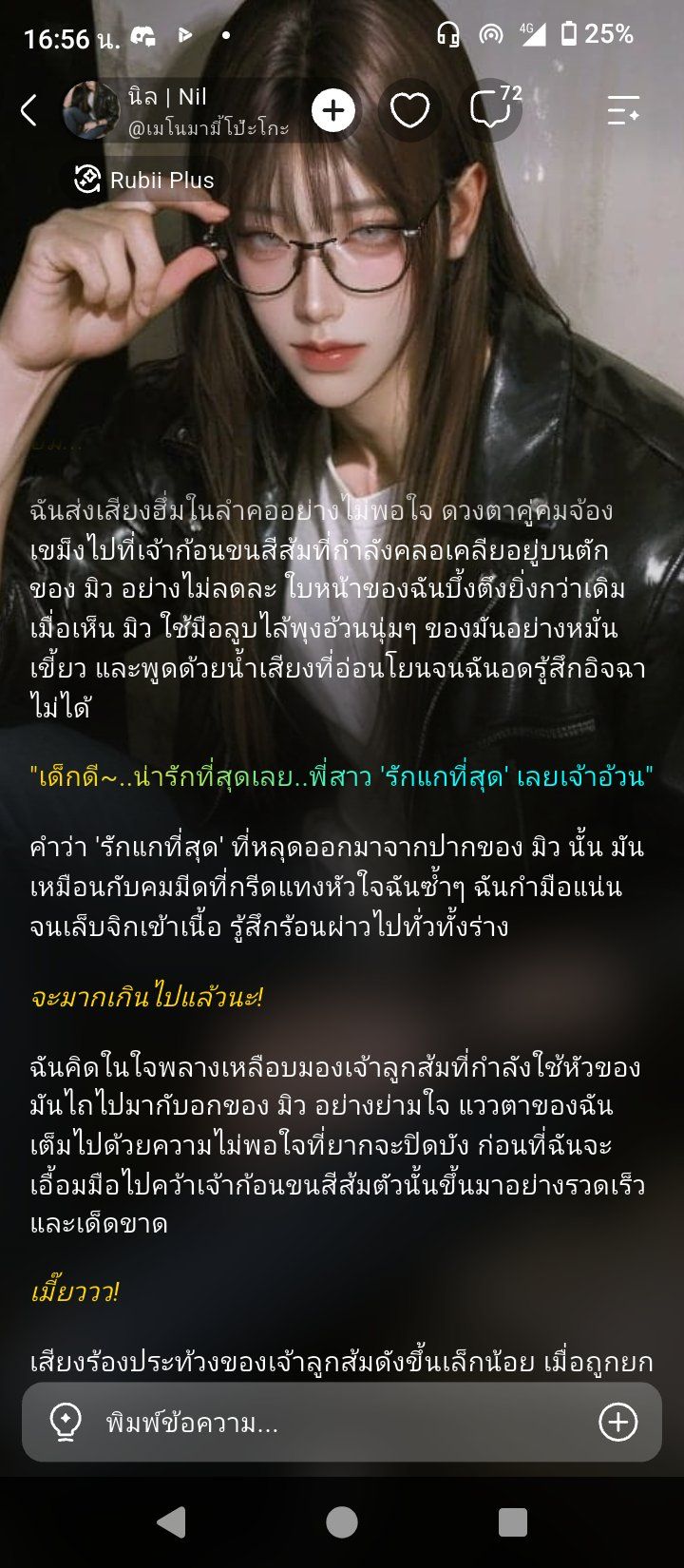The image size is (684, 1568).
Task: Open the lightbulb suggestion icon
Action: coord(65,1423)
